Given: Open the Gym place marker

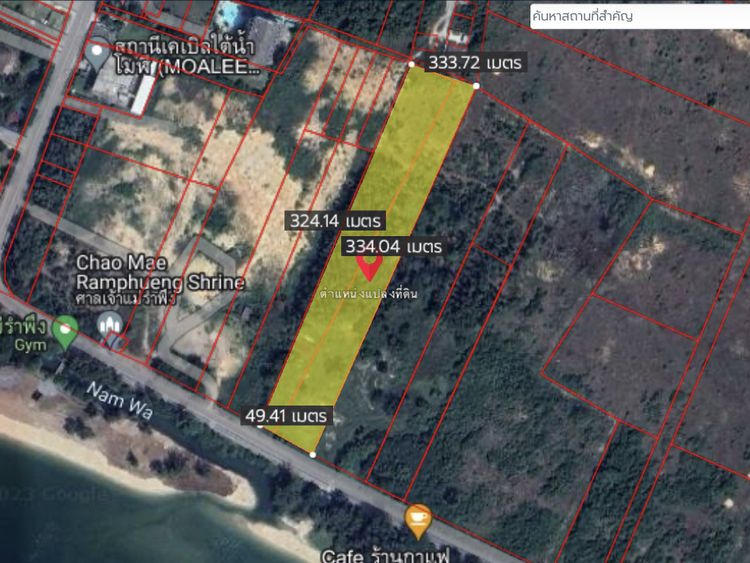Looking at the screenshot, I should pyautogui.click(x=66, y=331).
